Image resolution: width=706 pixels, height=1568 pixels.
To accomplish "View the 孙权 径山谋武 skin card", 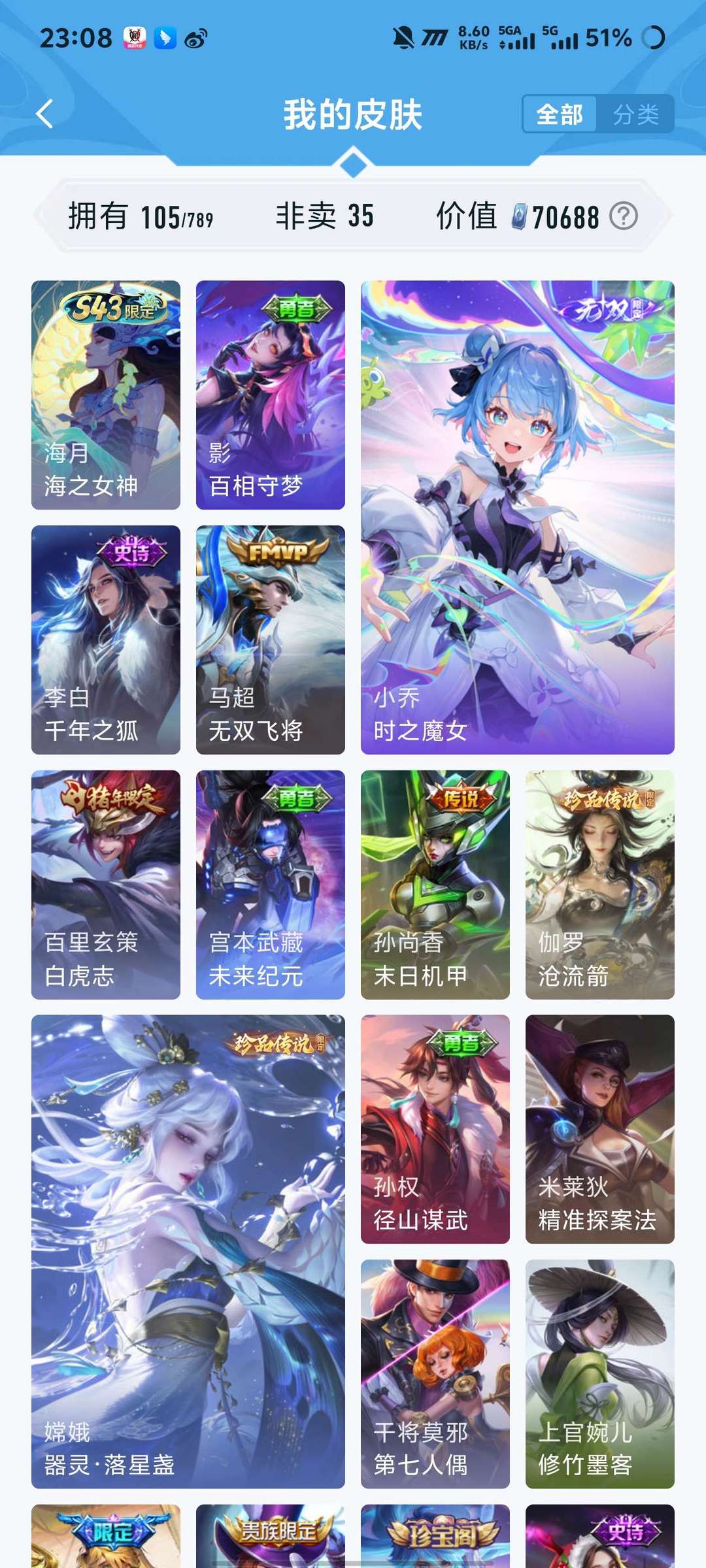I will pos(435,1129).
